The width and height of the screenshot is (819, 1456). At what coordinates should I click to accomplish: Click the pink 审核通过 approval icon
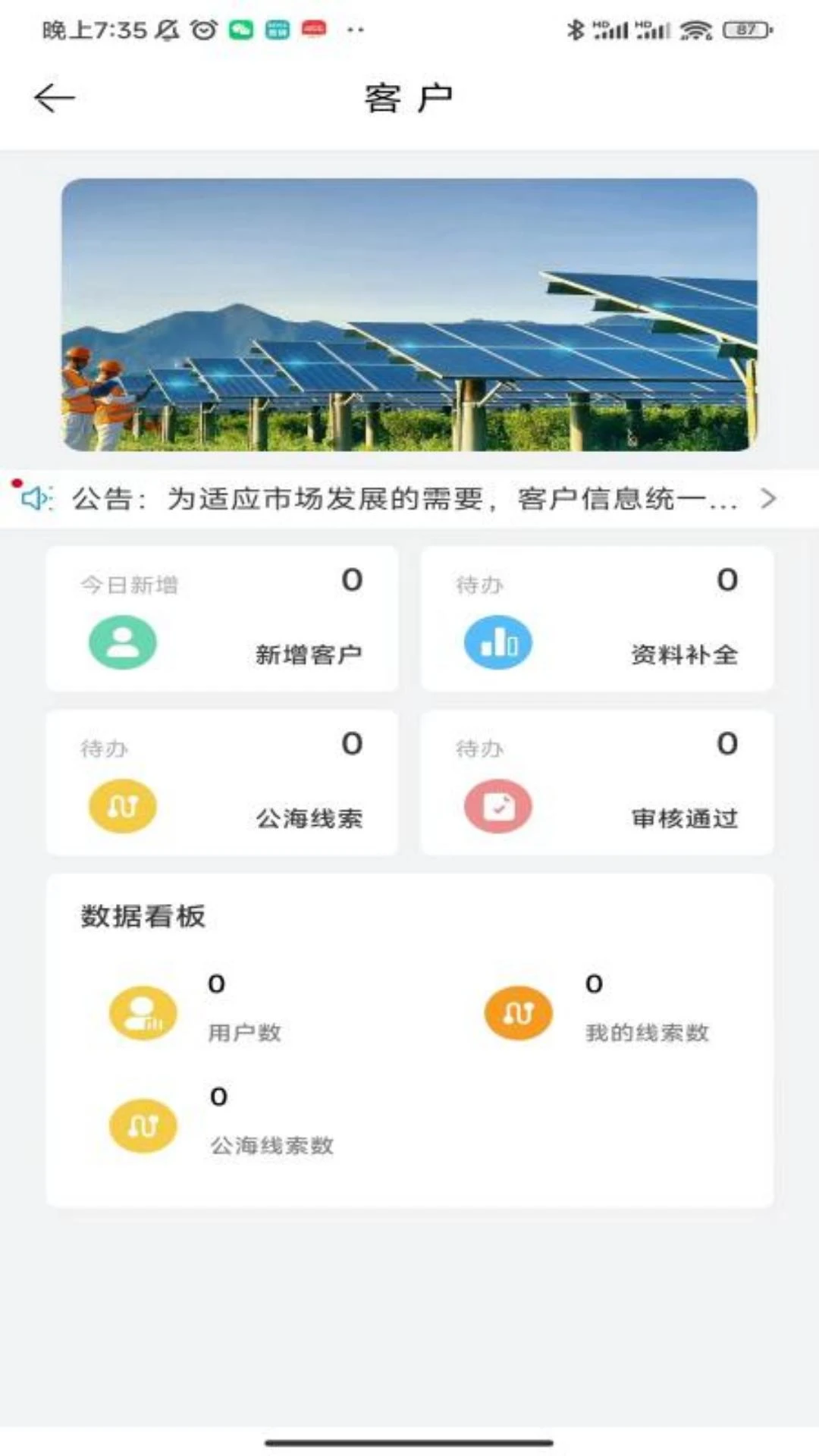pos(497,806)
